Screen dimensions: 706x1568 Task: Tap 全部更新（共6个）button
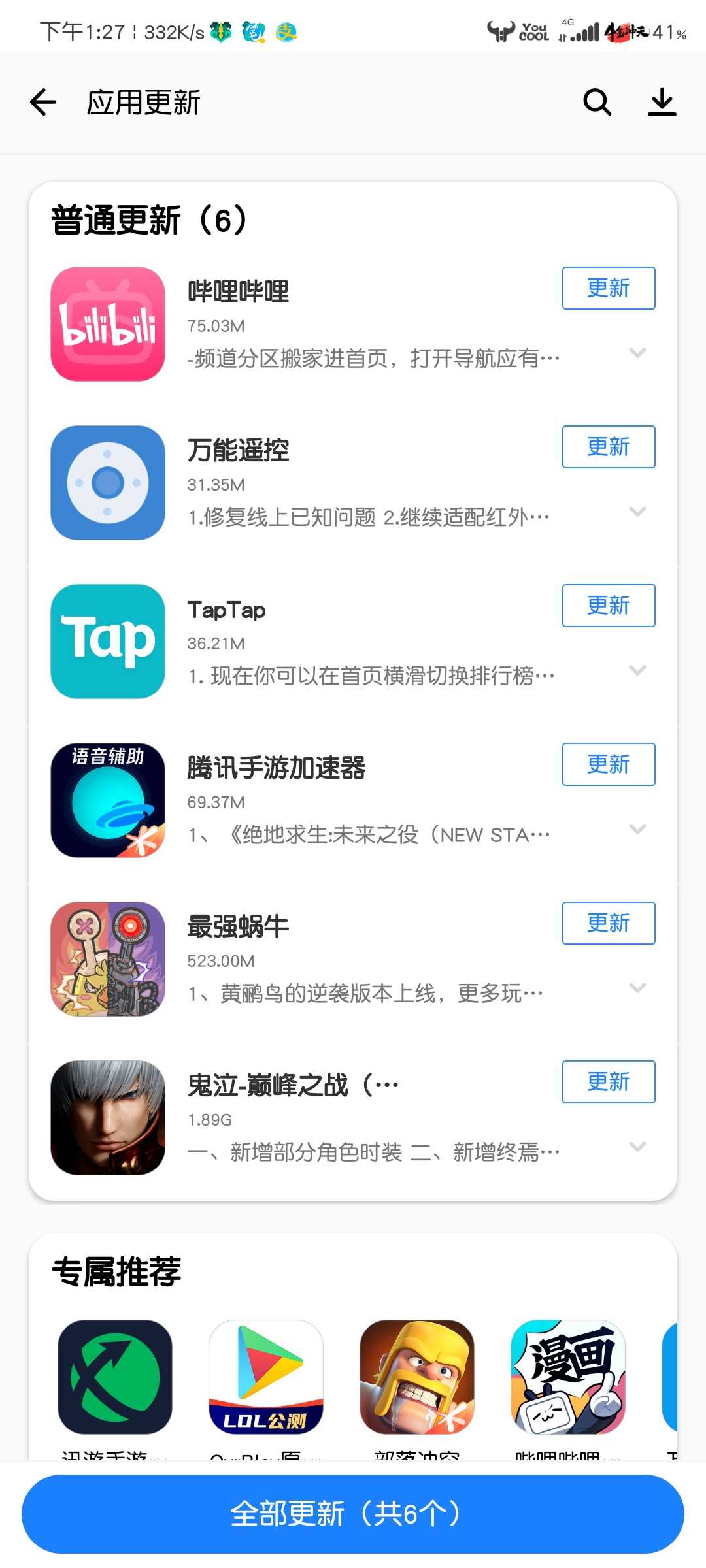tap(353, 1514)
